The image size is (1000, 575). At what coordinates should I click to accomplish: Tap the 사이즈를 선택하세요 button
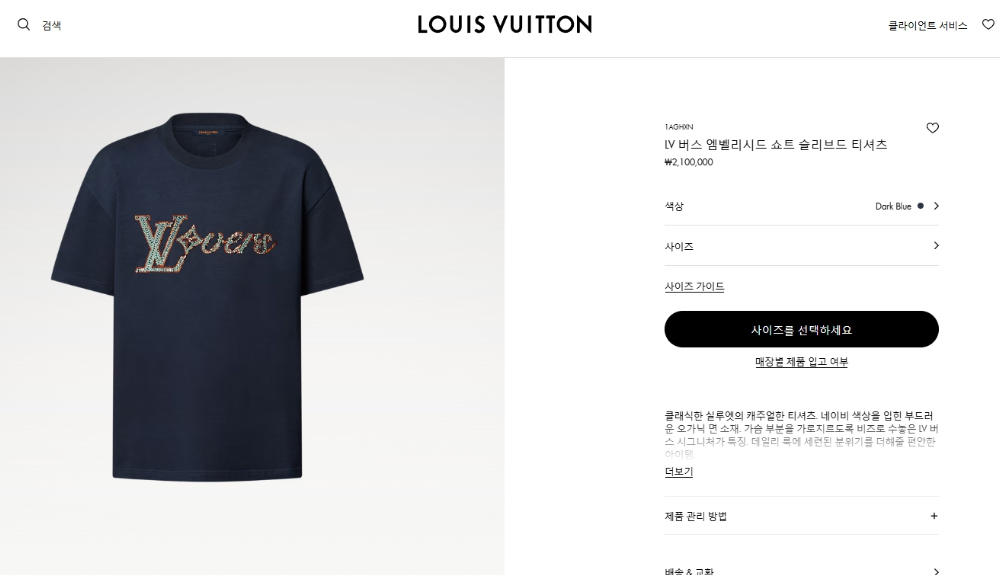(x=801, y=329)
